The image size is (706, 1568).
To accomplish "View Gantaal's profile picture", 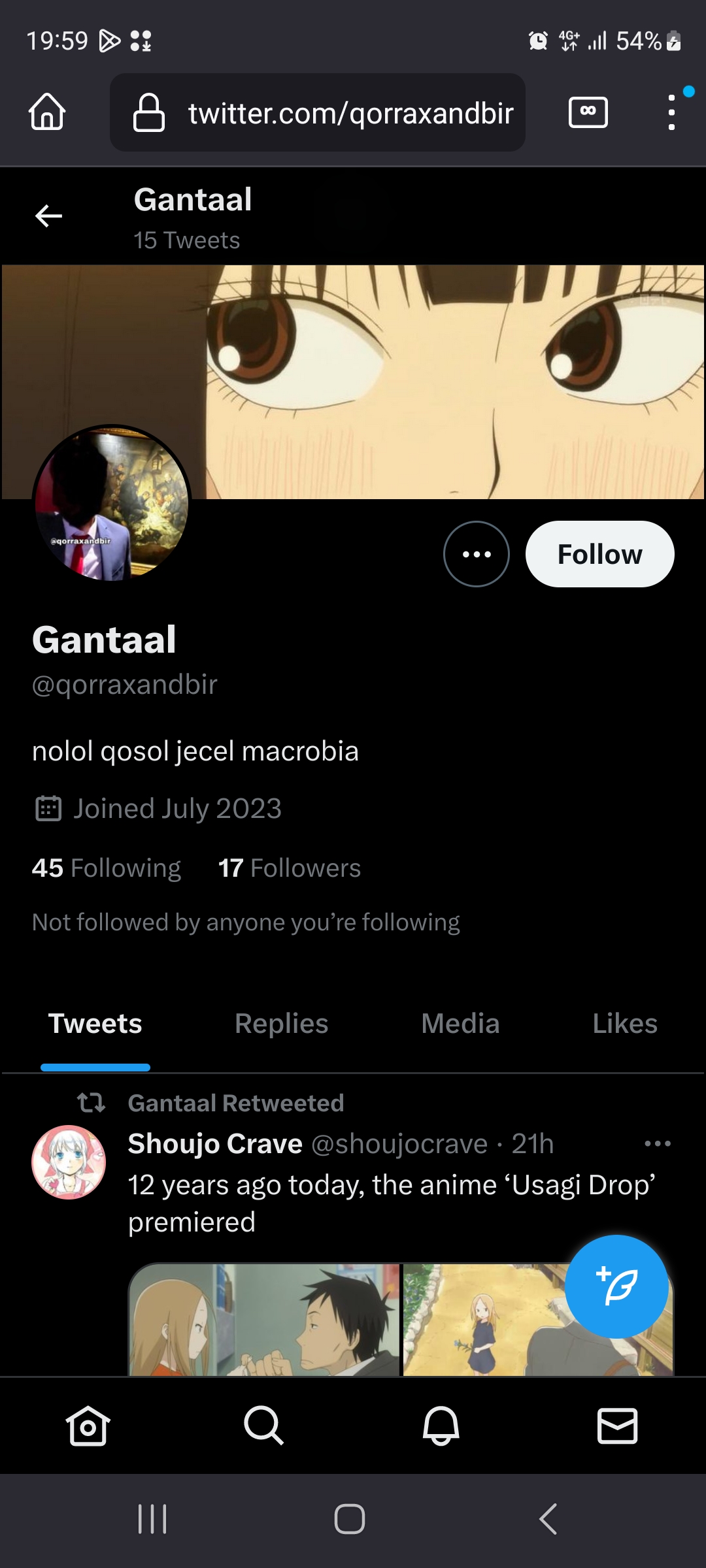I will click(112, 504).
